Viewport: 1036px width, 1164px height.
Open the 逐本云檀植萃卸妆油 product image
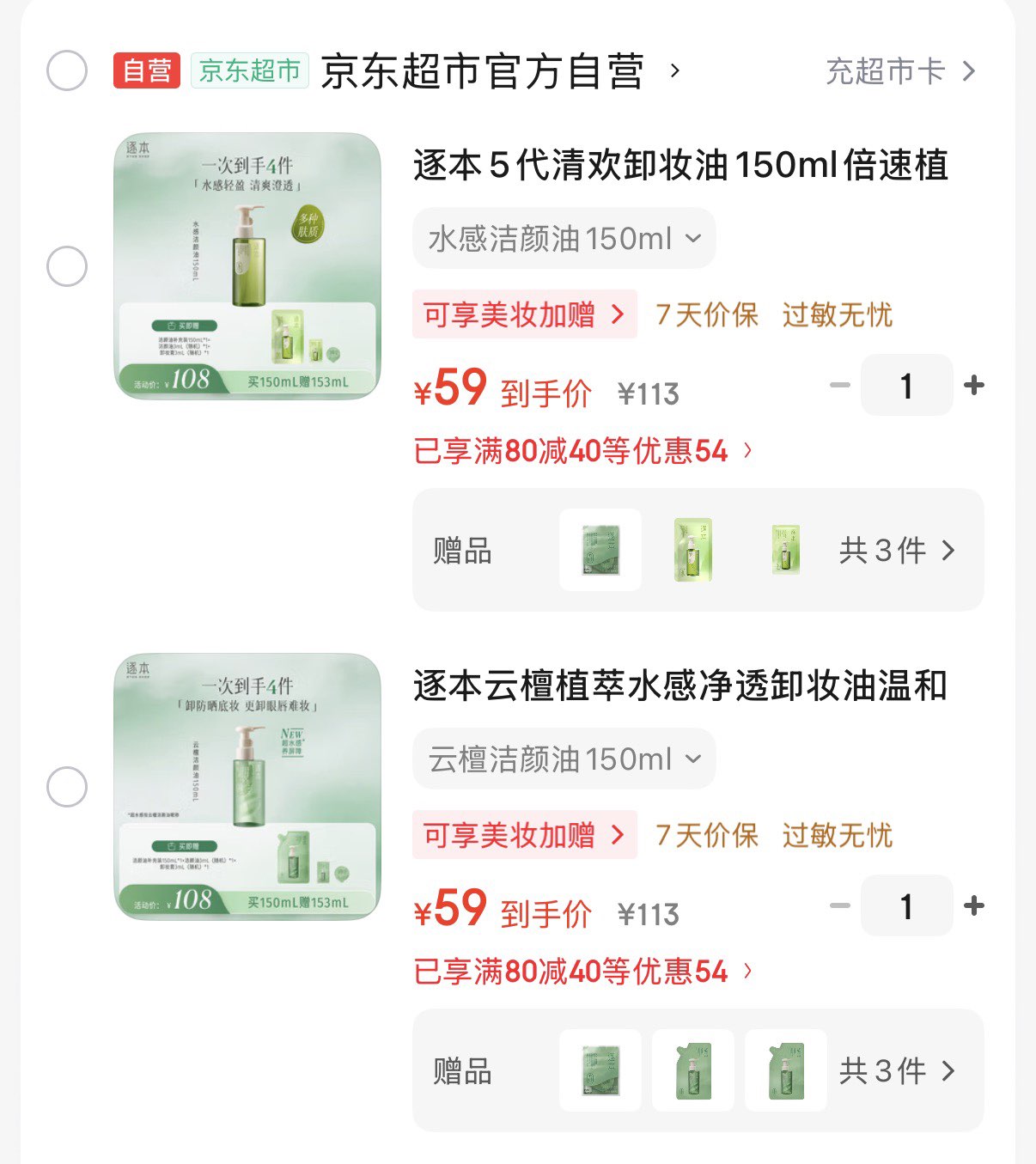[x=247, y=787]
